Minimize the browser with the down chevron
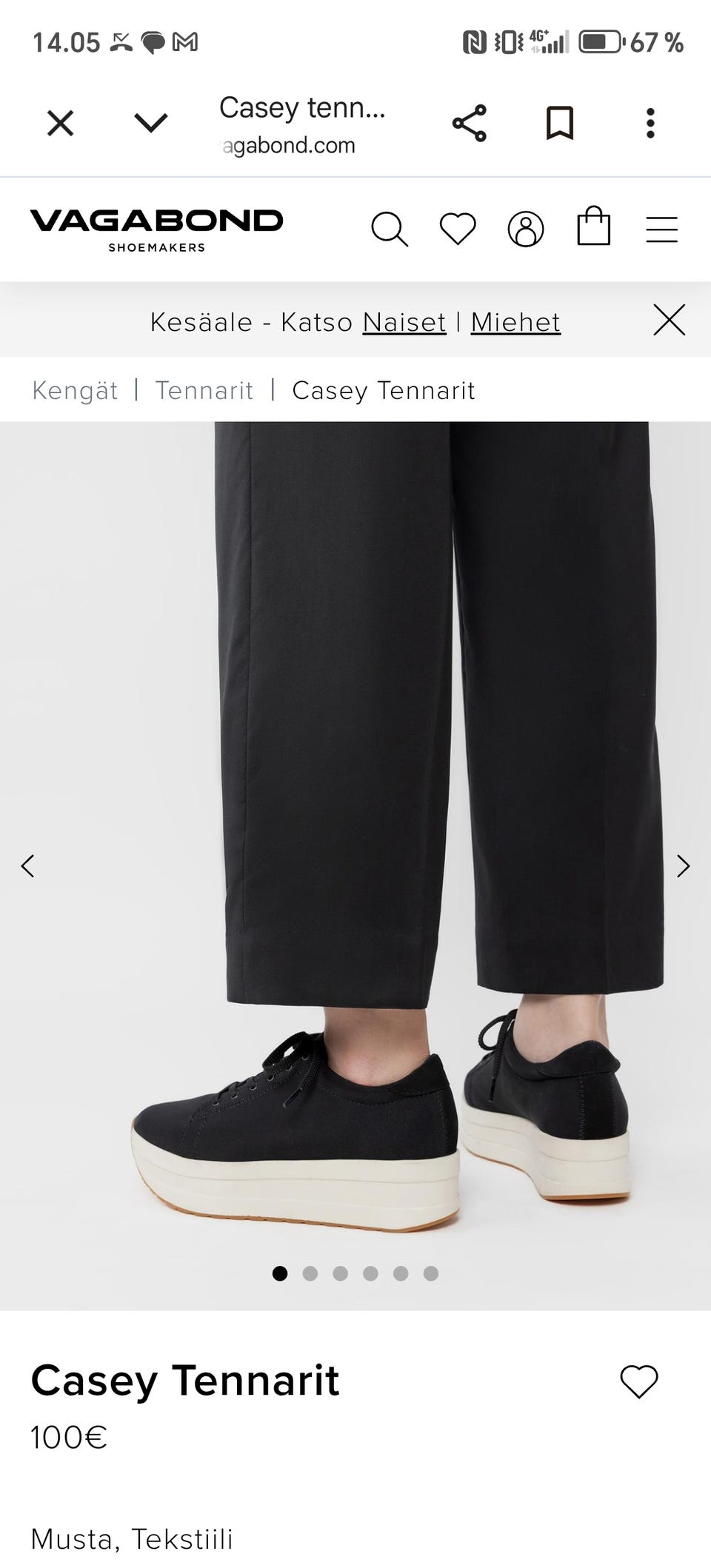The image size is (711, 1568). coord(151,123)
